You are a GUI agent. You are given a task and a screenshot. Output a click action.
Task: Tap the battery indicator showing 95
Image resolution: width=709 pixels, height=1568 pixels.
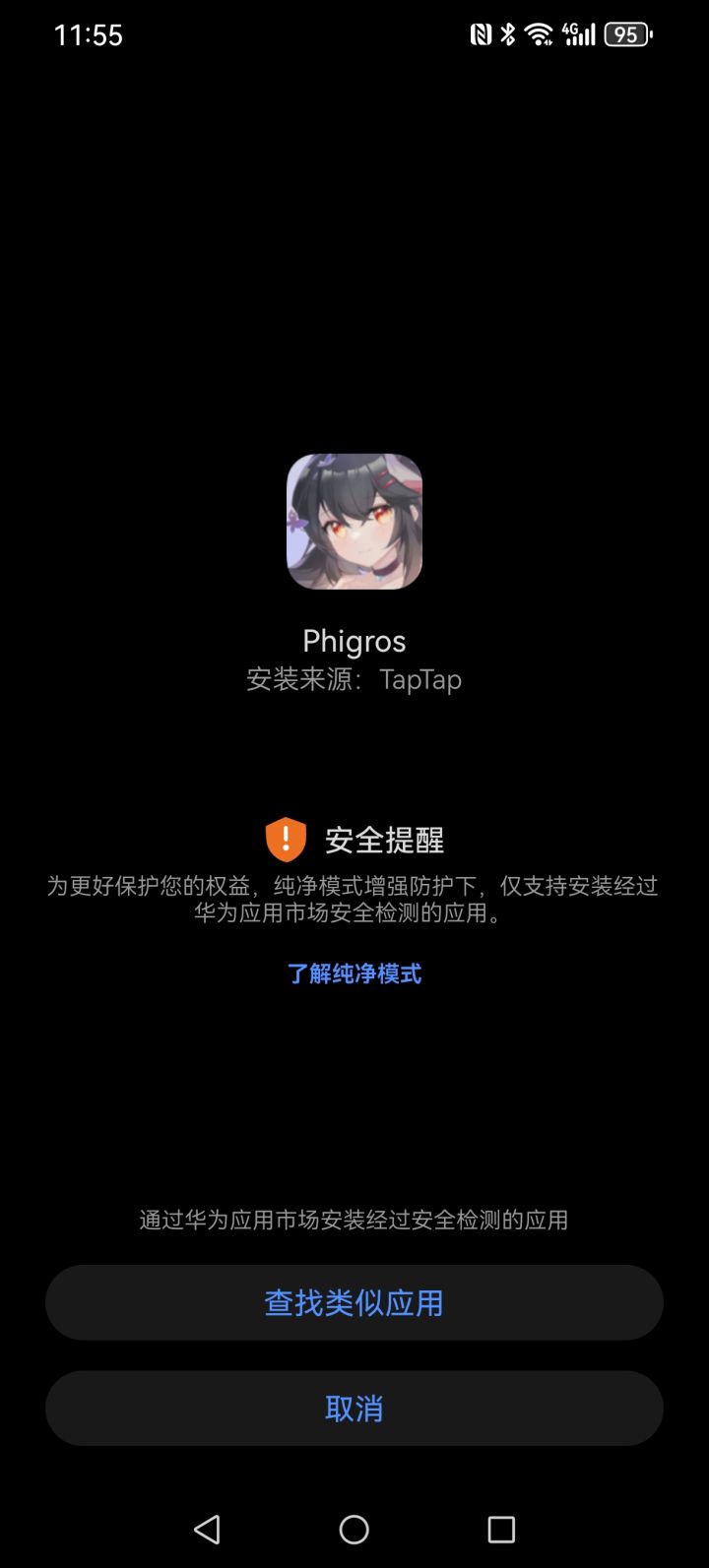[625, 34]
